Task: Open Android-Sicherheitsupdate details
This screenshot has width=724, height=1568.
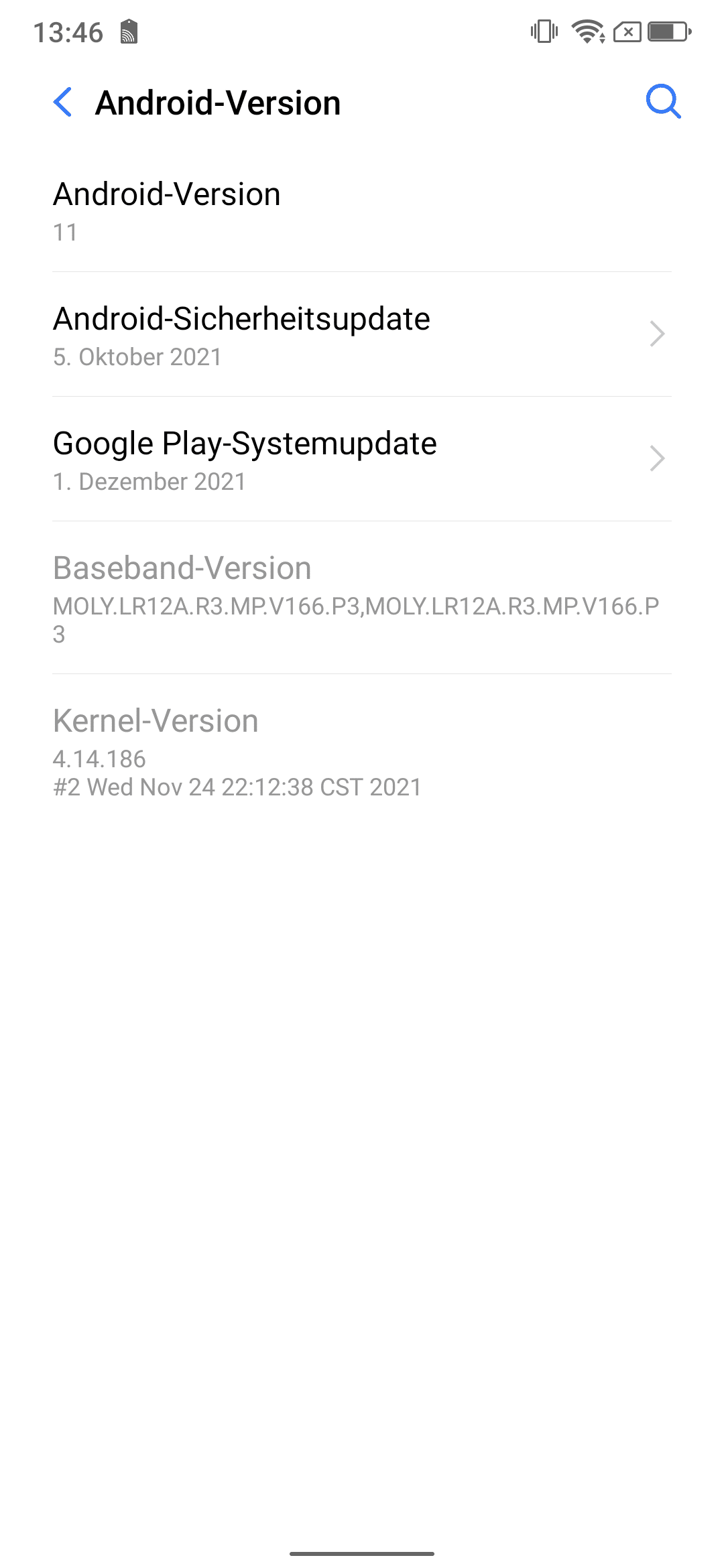Action: [x=362, y=334]
